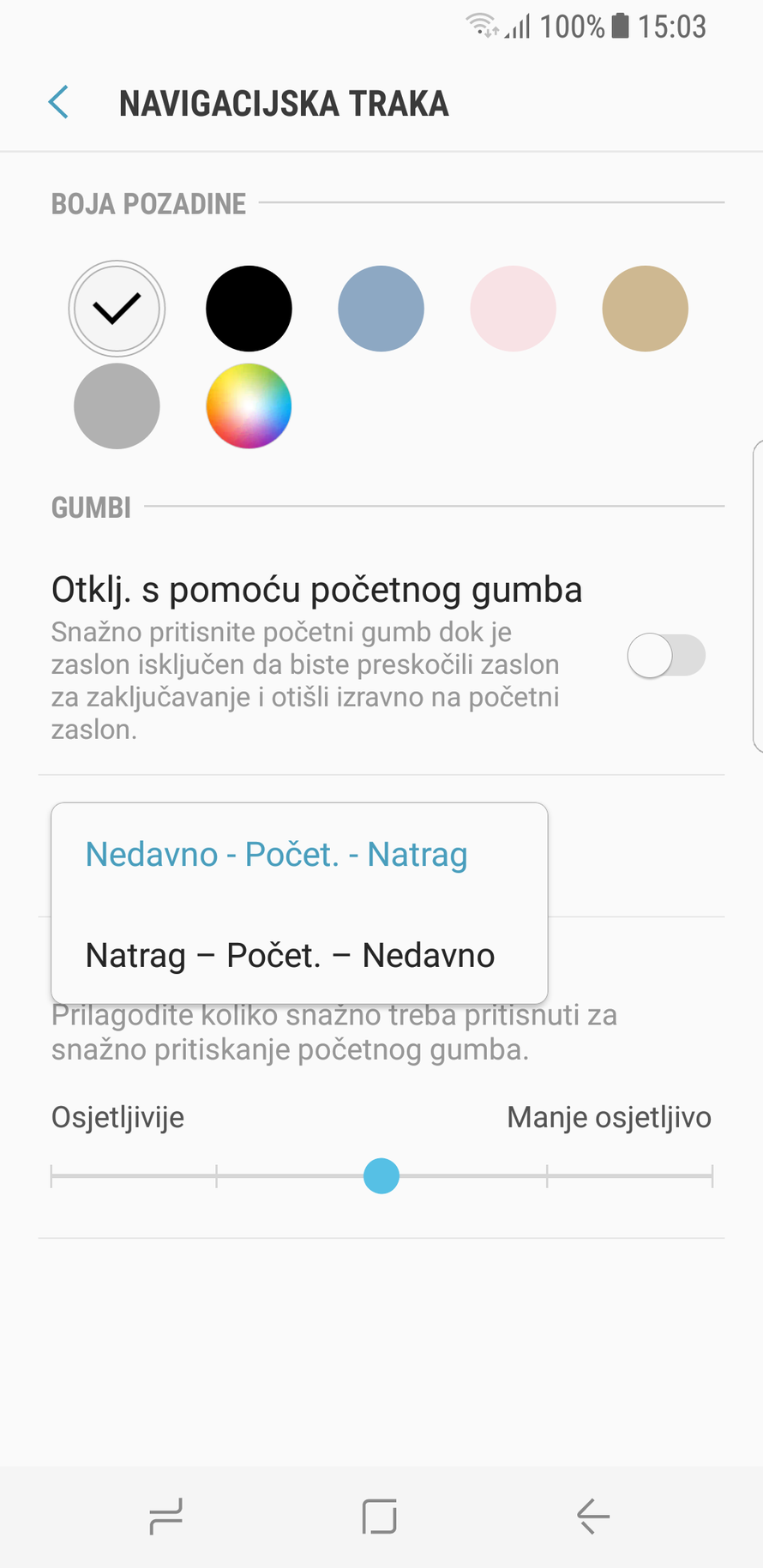Viewport: 763px width, 1568px height.
Task: Select the blue background color option
Action: [x=381, y=308]
